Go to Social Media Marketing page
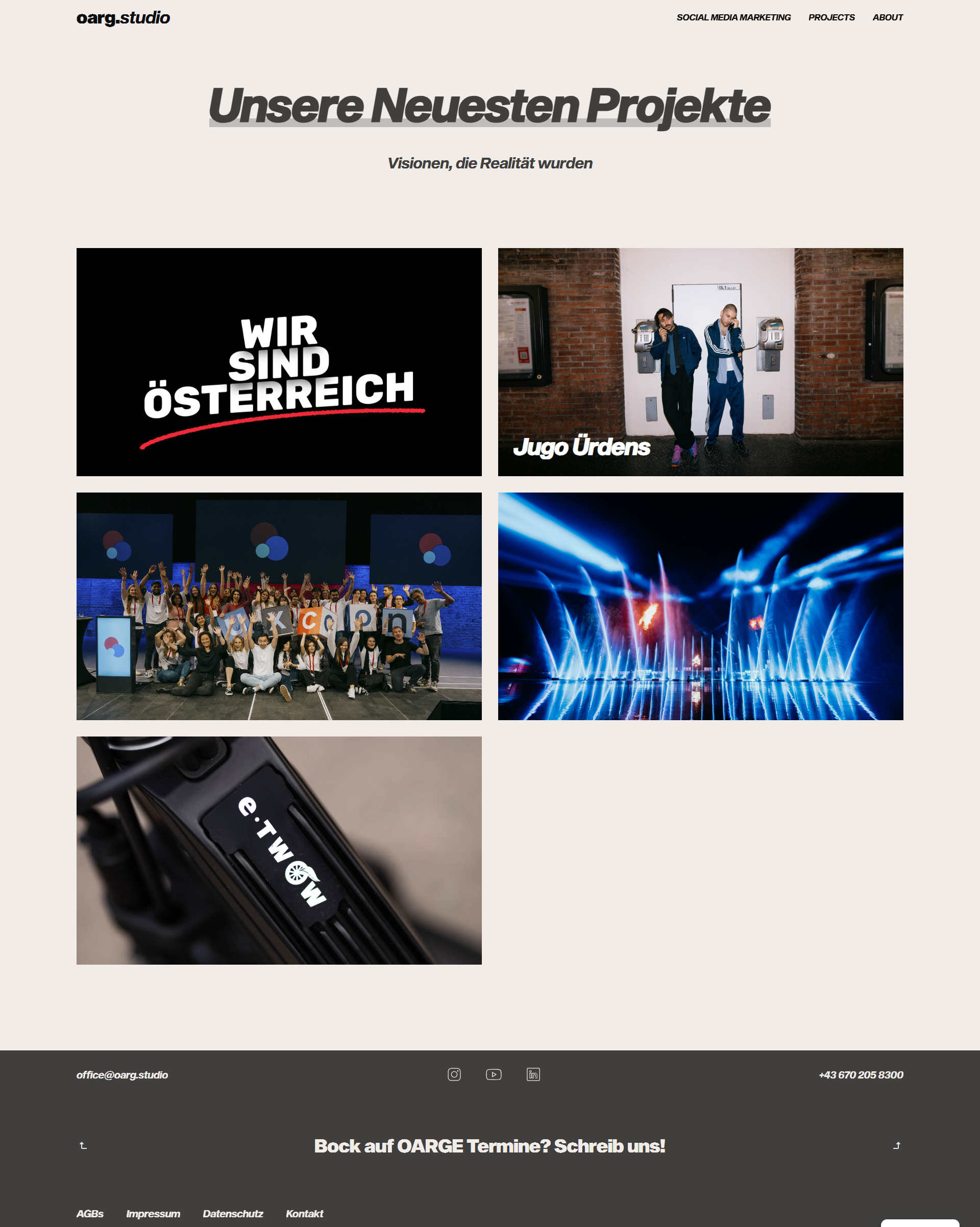Viewport: 980px width, 1227px height. coord(733,18)
